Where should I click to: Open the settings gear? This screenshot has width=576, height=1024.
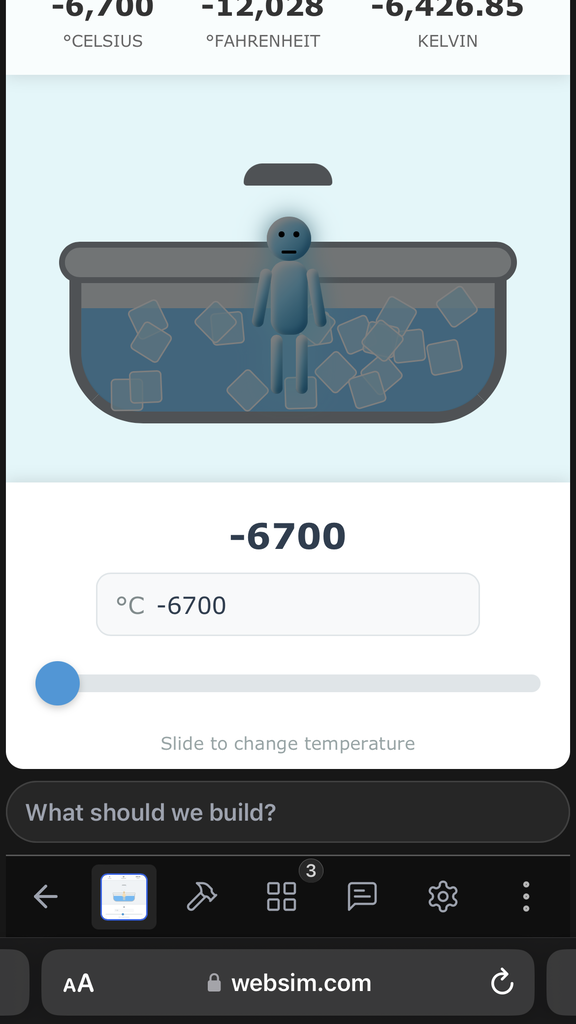[x=443, y=896]
